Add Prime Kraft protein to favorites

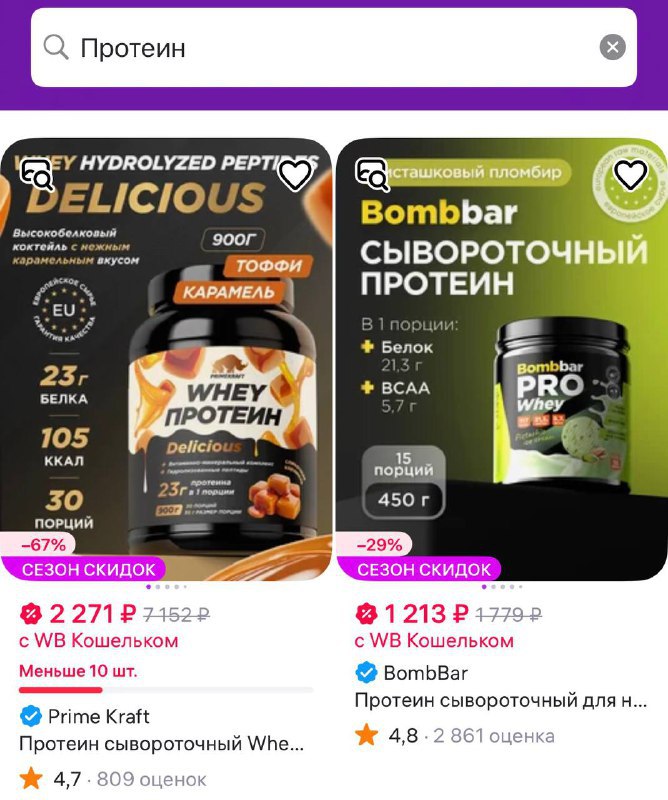(x=295, y=175)
